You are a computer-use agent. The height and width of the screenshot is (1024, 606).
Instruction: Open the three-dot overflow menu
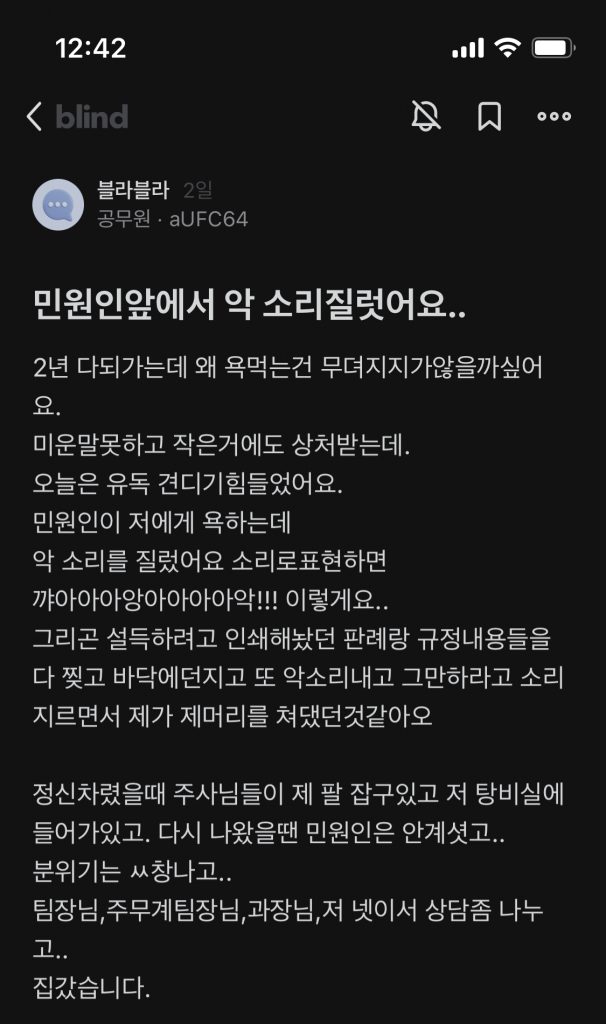(554, 116)
